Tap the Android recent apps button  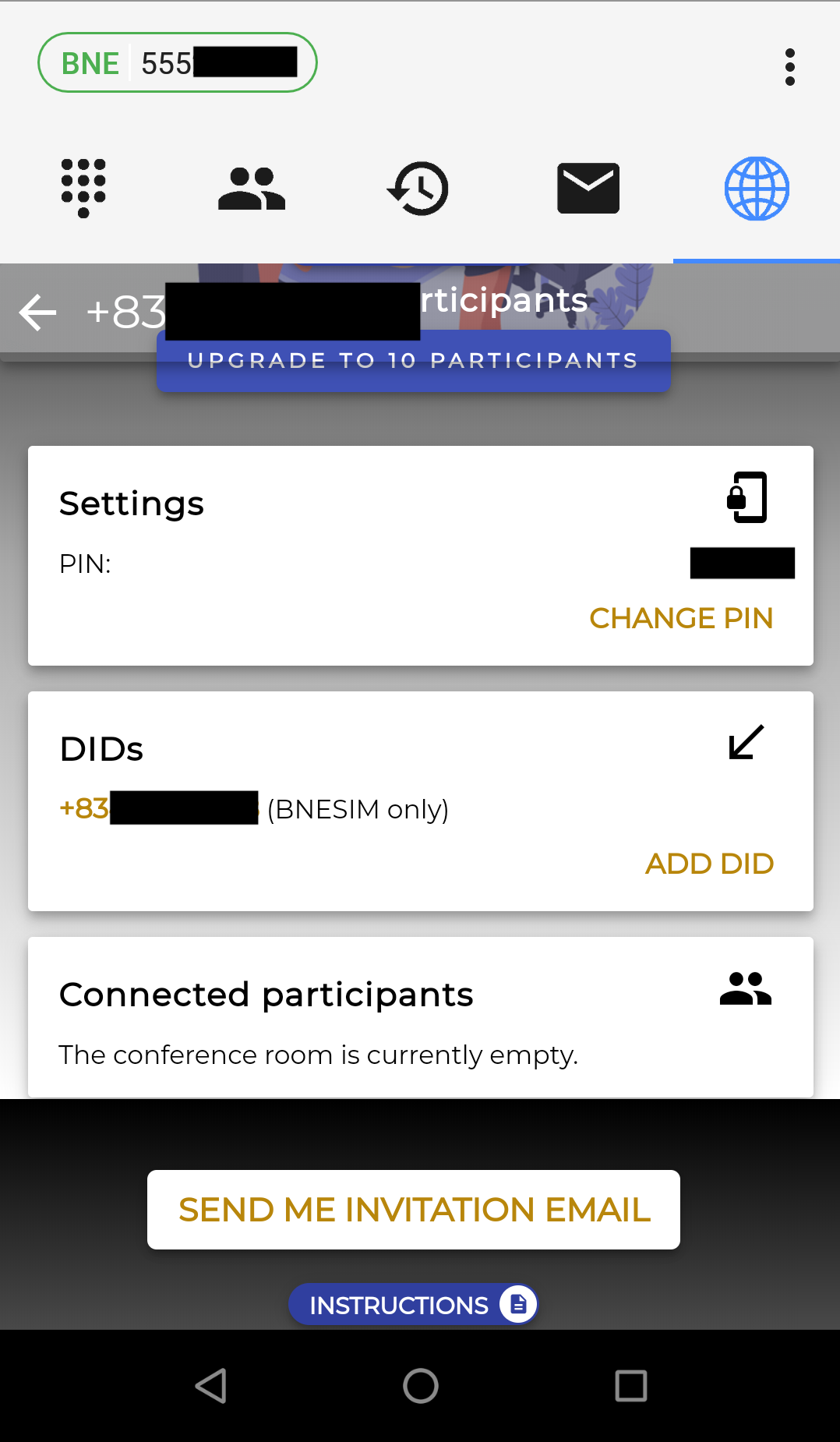pyautogui.click(x=630, y=1386)
